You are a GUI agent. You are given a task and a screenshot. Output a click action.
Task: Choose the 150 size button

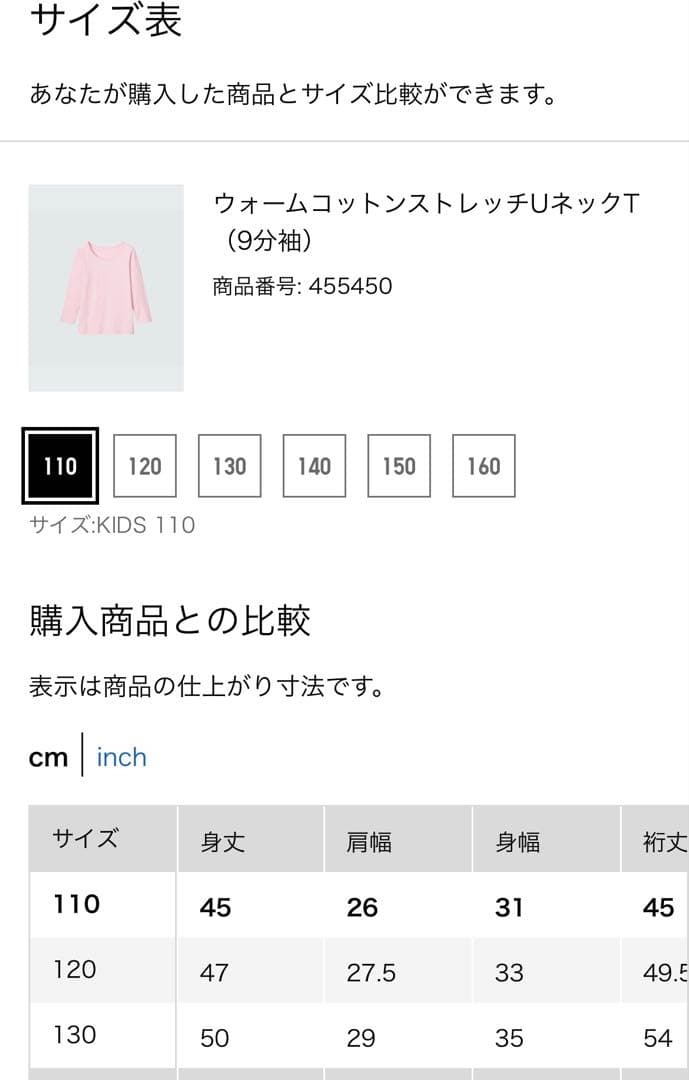click(399, 466)
